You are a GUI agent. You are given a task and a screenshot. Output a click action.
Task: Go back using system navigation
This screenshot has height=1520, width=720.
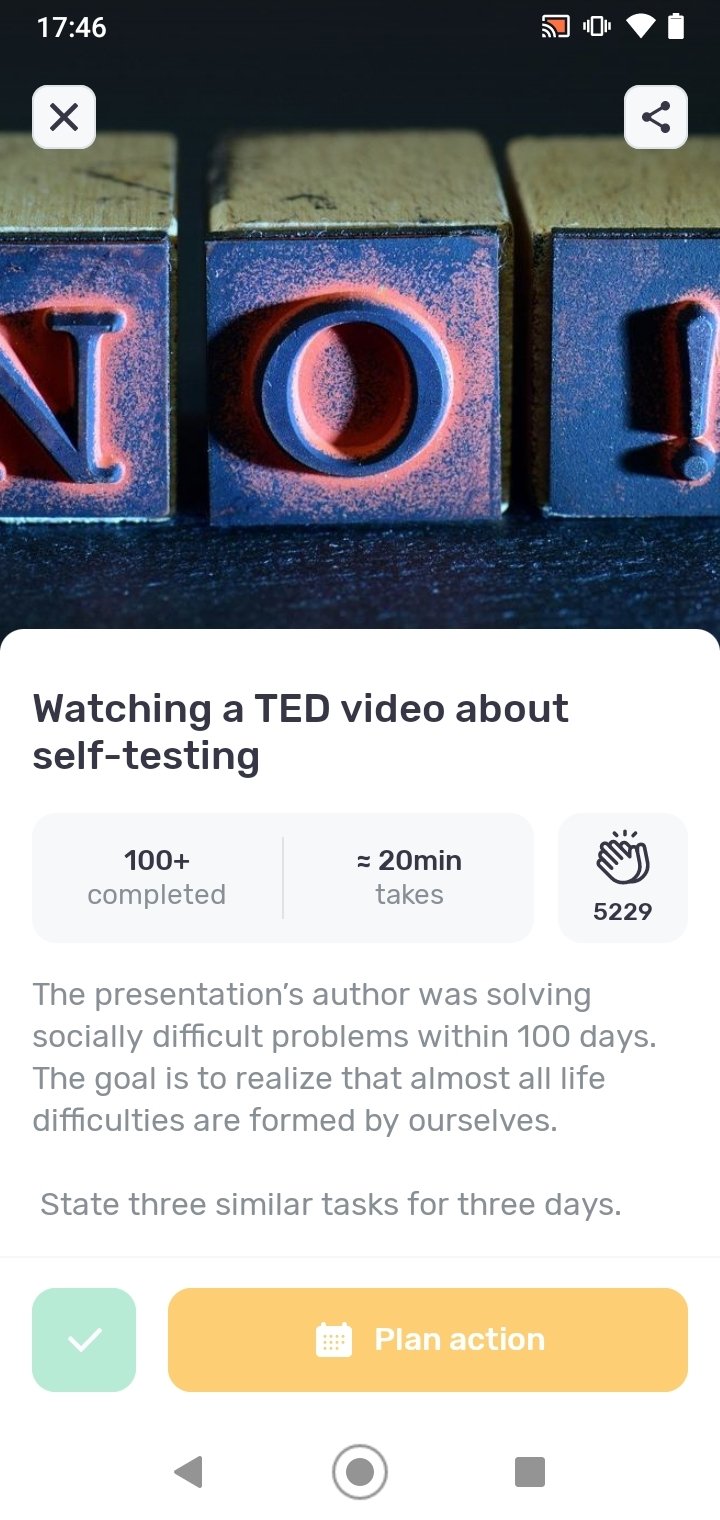point(188,1472)
